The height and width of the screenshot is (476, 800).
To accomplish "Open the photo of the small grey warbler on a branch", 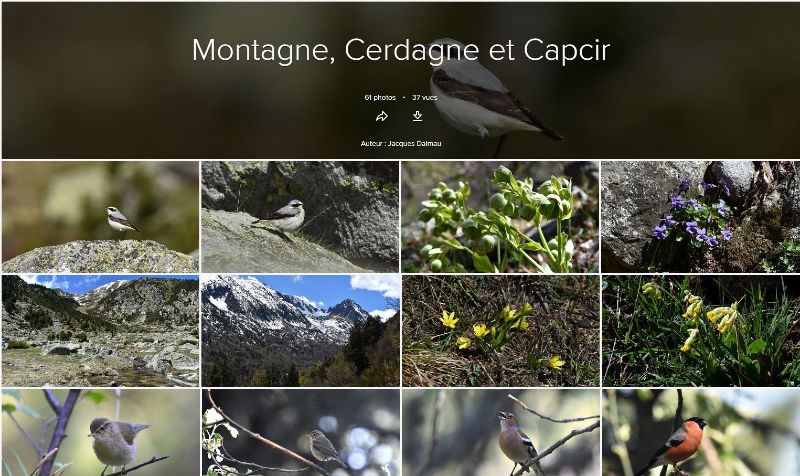I will click(x=100, y=433).
